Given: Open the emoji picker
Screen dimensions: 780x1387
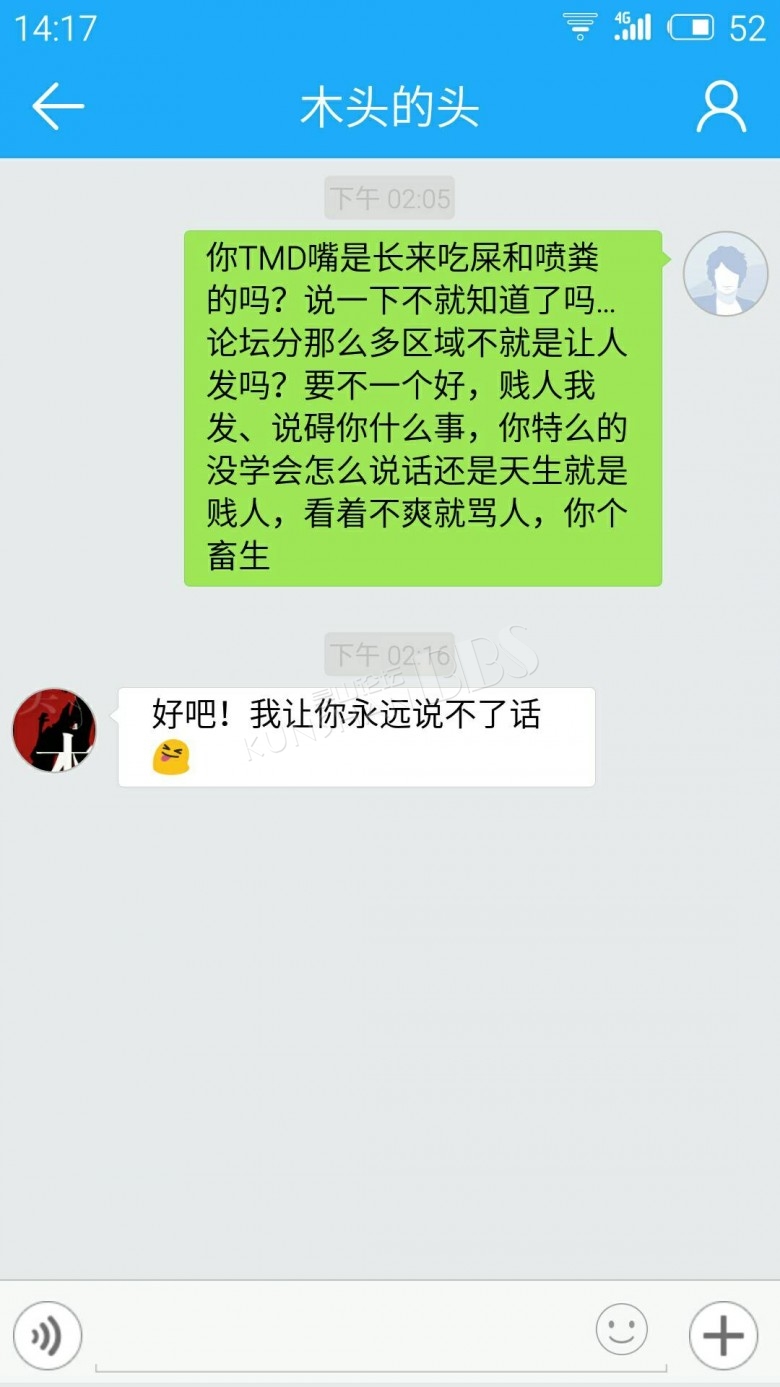Looking at the screenshot, I should [622, 1331].
